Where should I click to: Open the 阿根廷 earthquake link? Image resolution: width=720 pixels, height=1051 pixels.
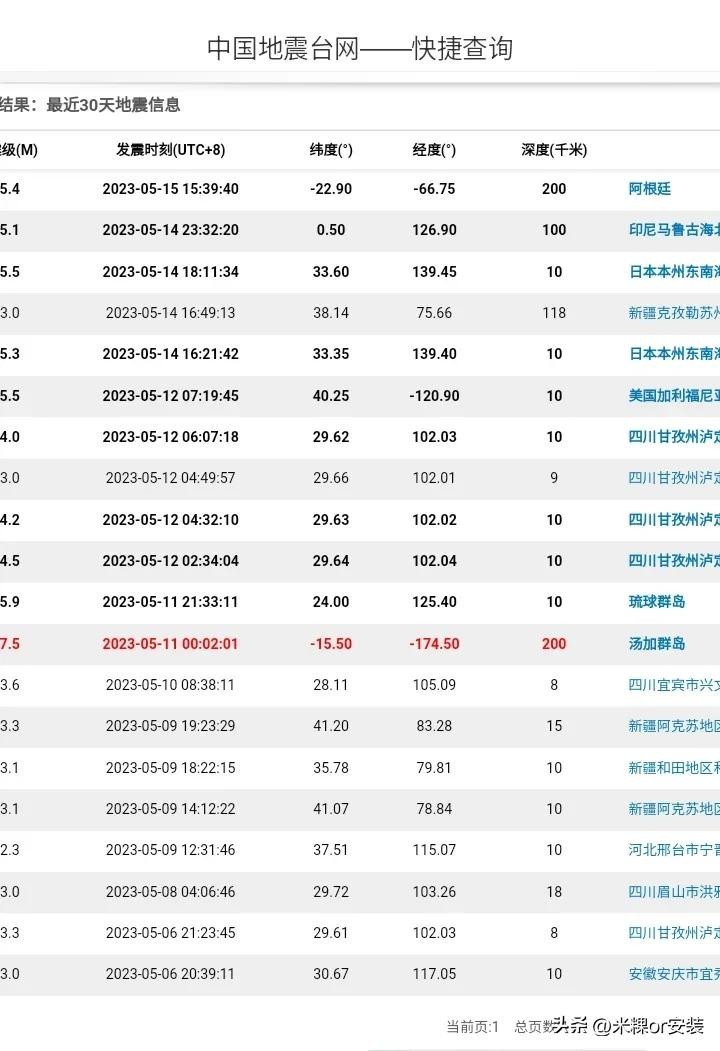(x=650, y=189)
